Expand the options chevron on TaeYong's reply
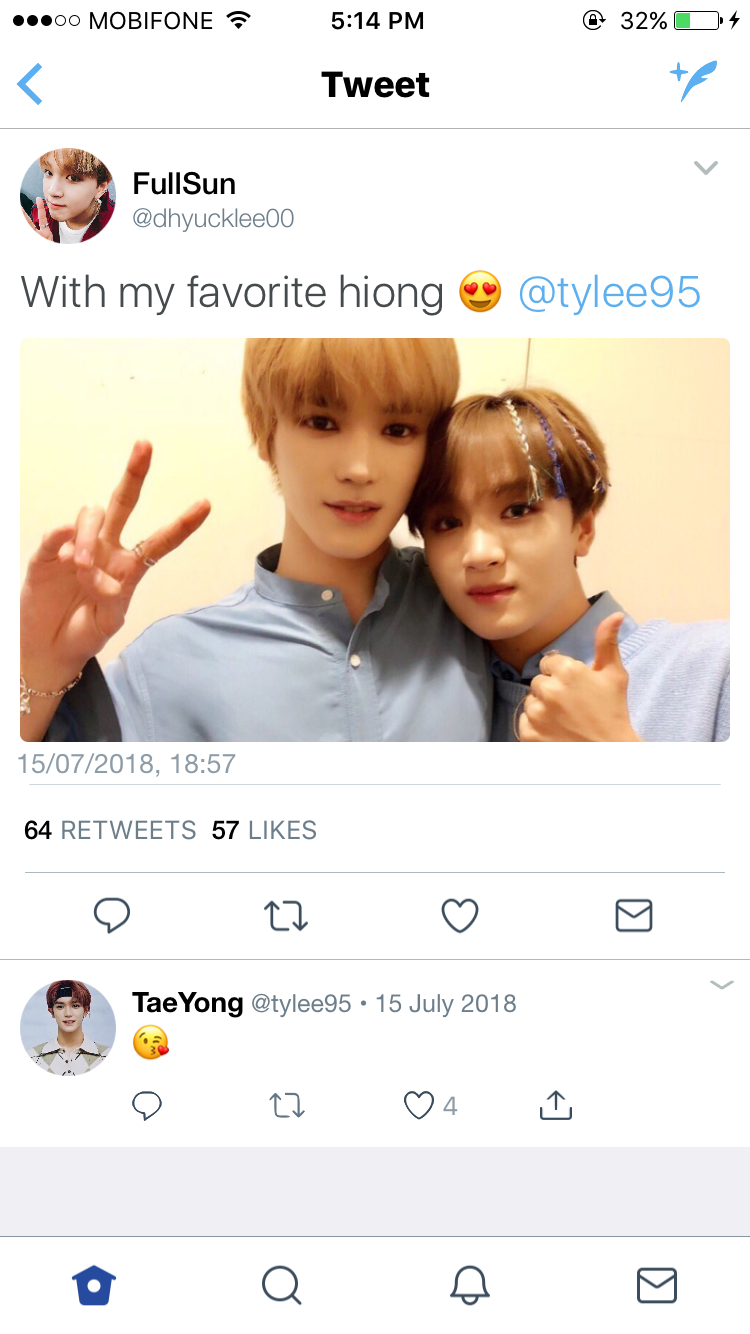The width and height of the screenshot is (750, 1334). pos(722,985)
